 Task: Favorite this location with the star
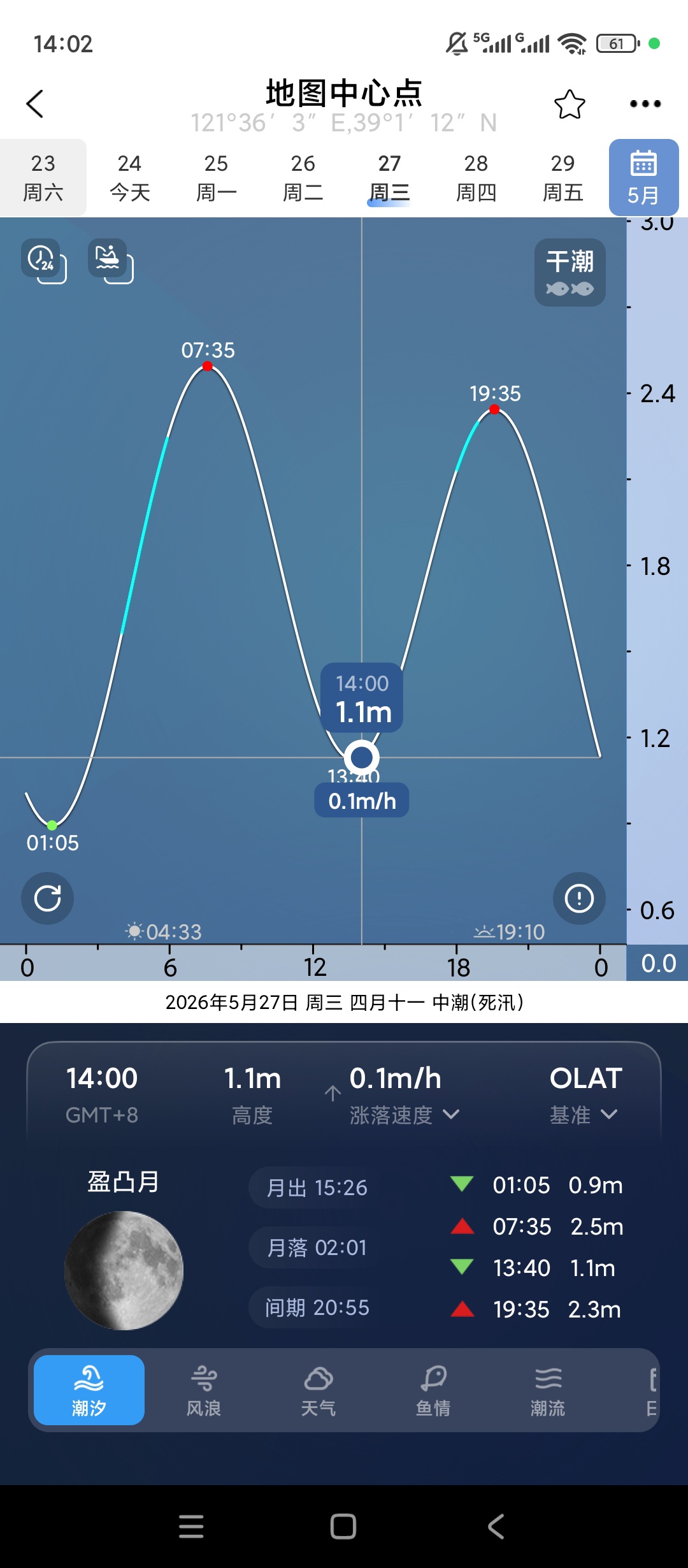pos(570,105)
